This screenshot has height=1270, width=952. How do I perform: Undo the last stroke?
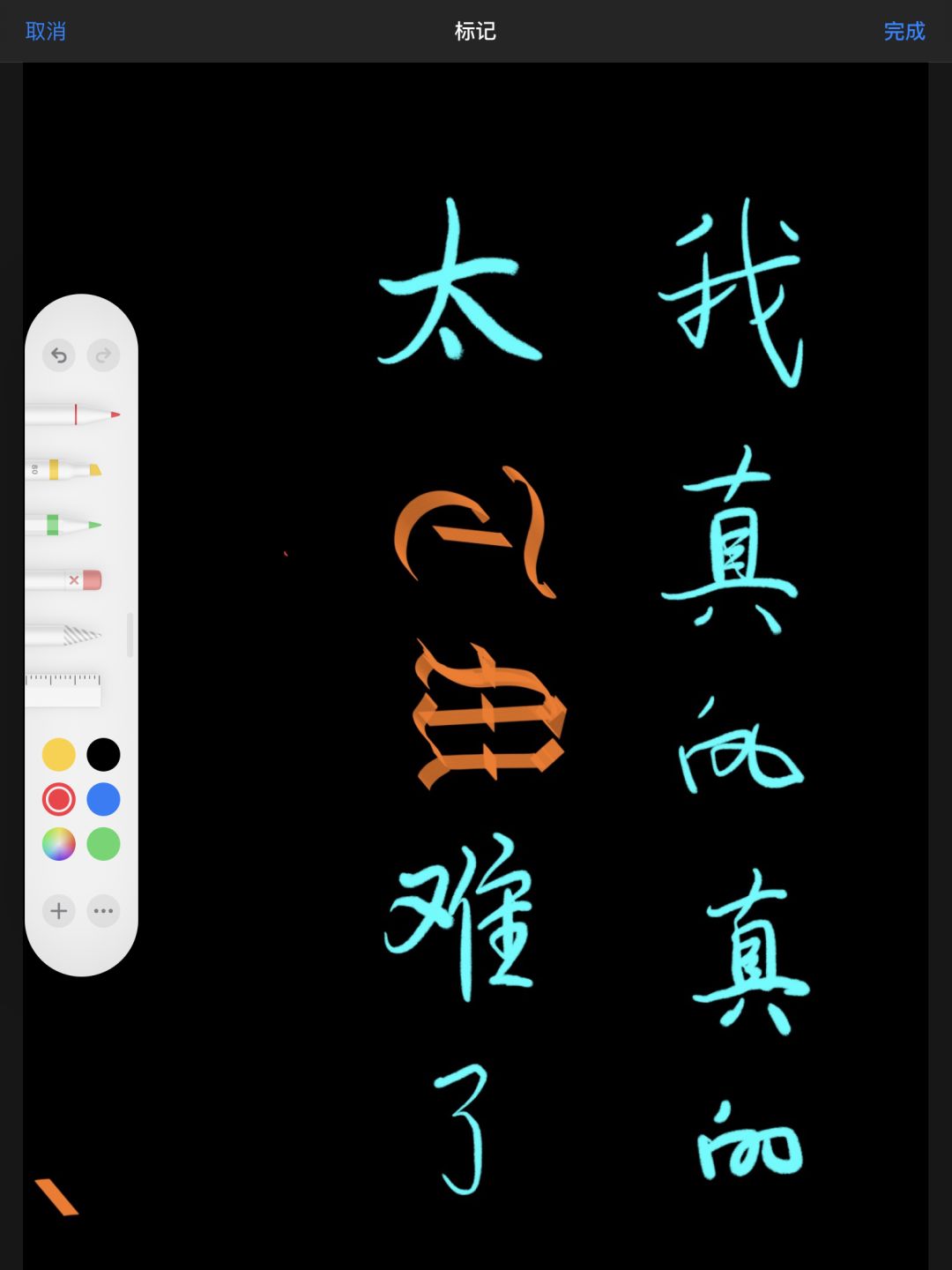click(59, 355)
